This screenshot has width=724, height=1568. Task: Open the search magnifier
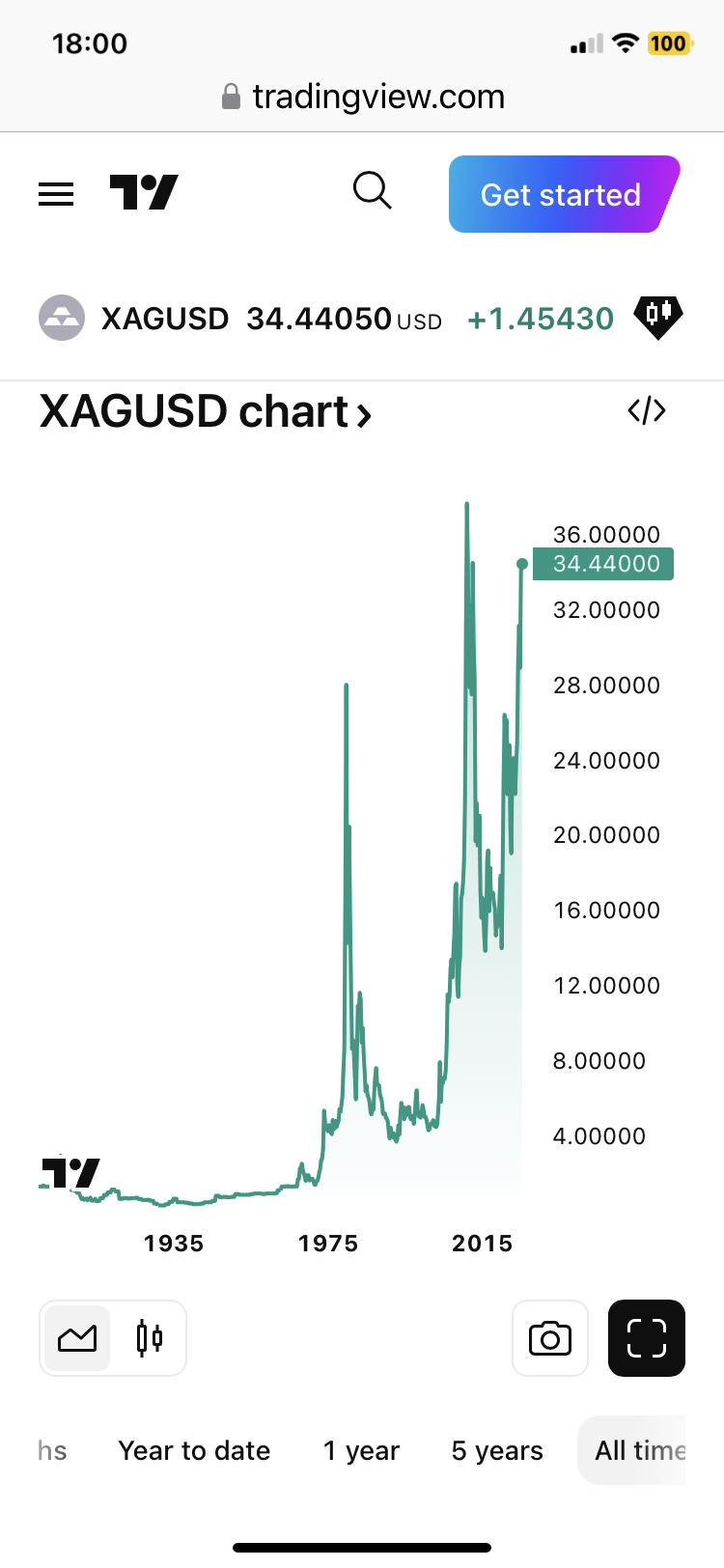[372, 191]
